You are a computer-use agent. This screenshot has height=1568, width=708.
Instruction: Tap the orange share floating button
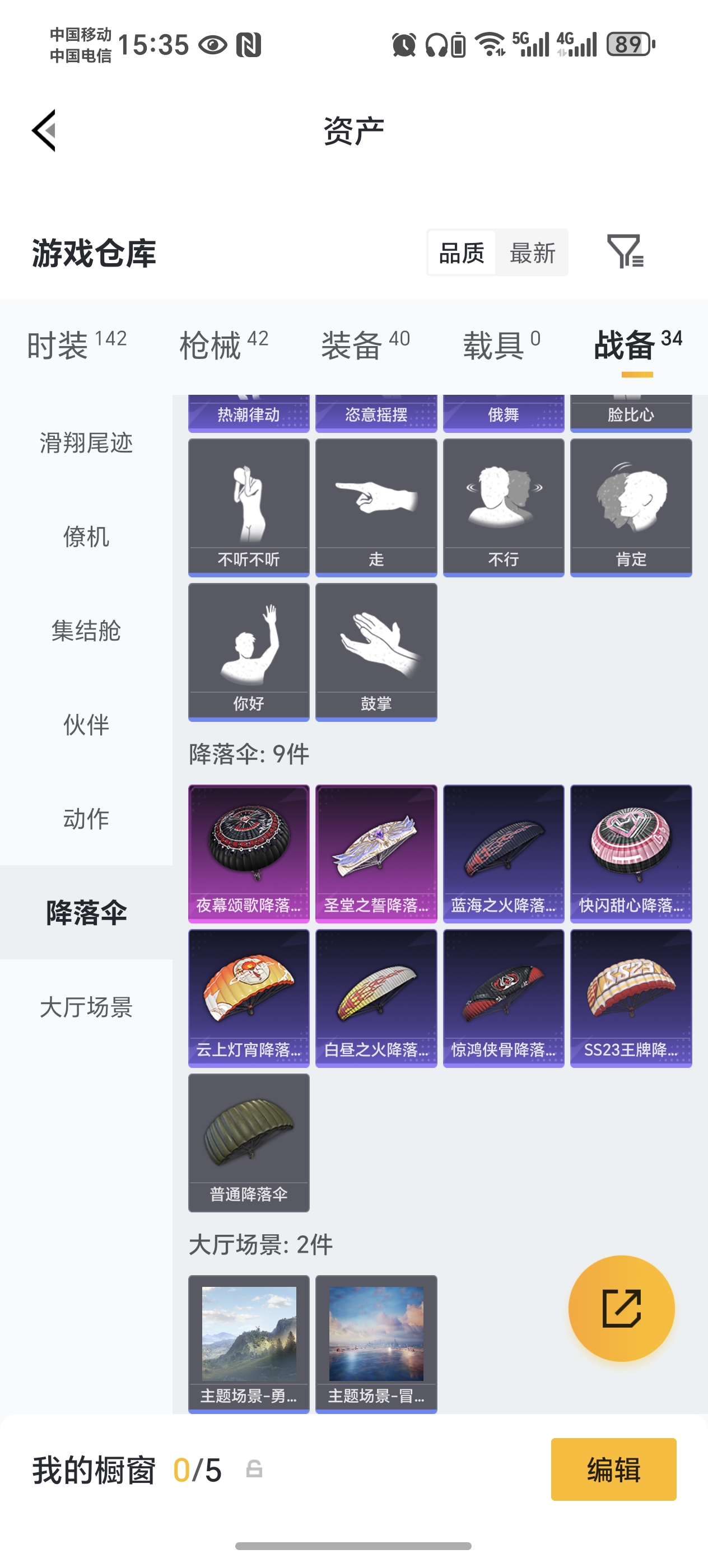point(621,1308)
